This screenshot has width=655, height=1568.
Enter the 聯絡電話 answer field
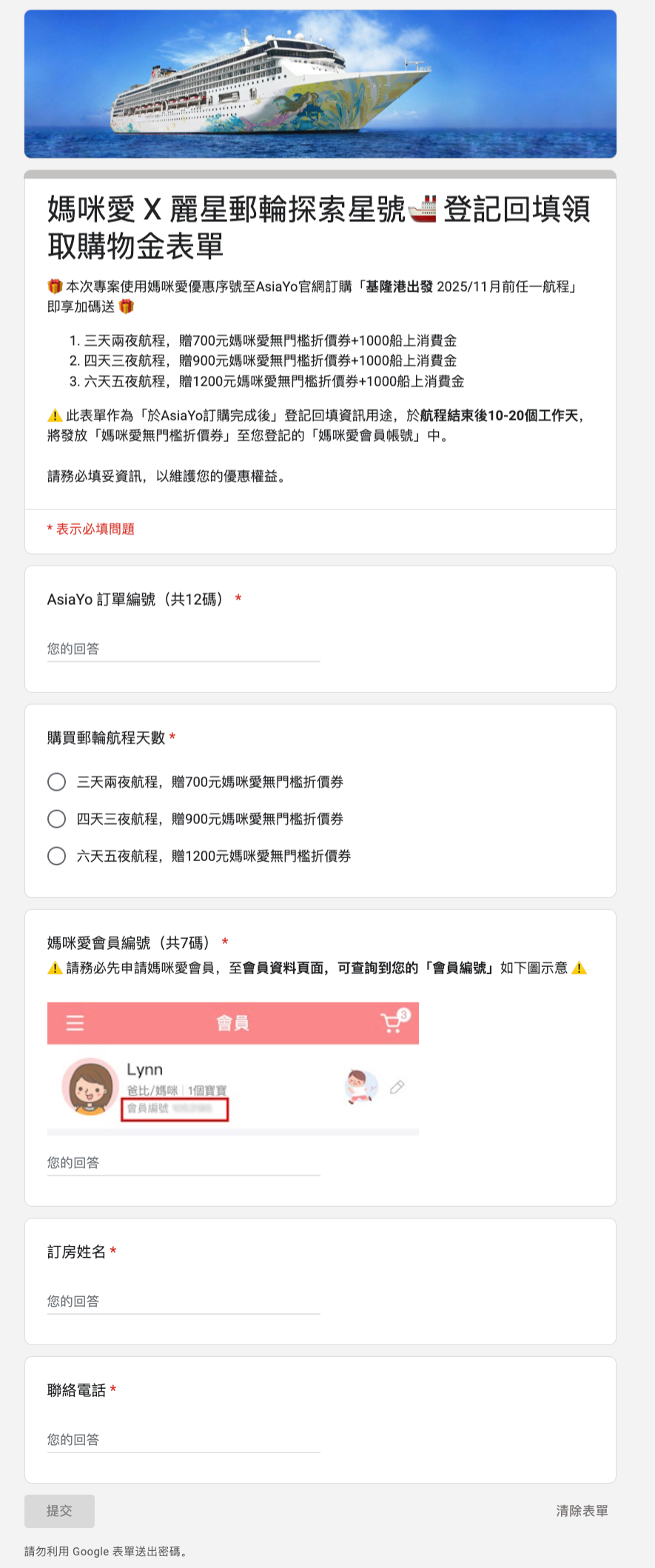[184, 1439]
